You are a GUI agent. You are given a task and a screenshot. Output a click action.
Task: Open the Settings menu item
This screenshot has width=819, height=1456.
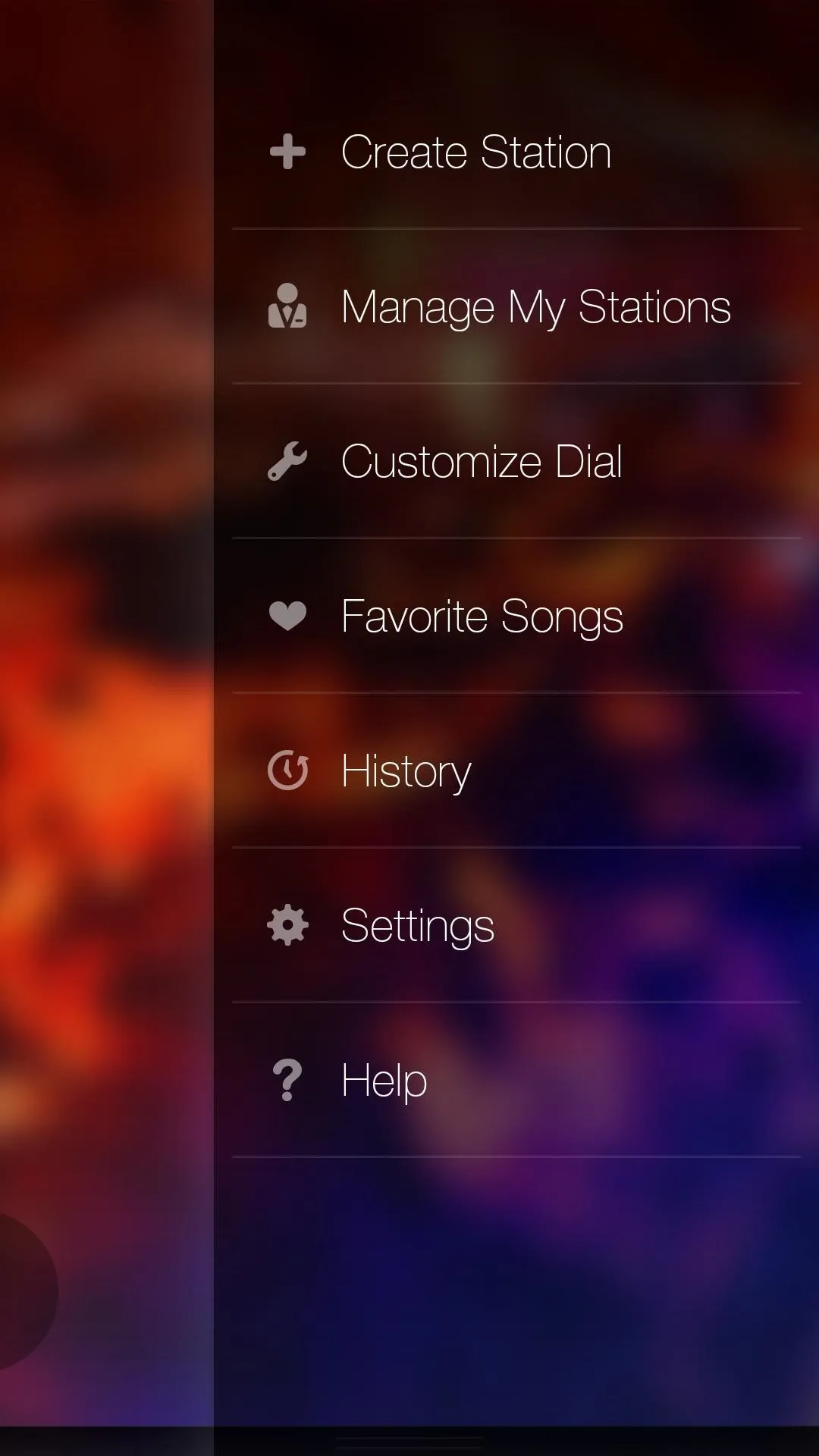coord(516,925)
